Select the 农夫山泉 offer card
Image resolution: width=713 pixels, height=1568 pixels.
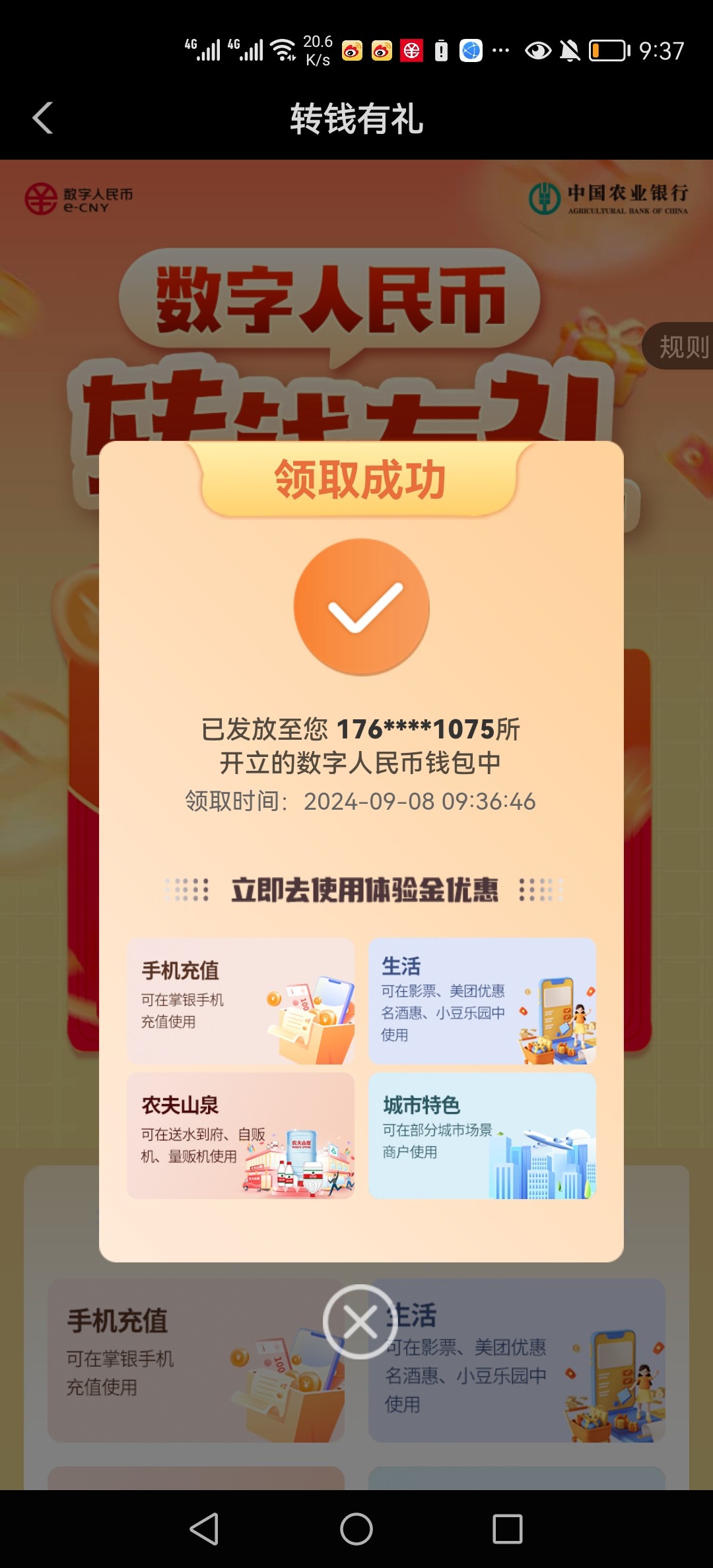click(x=240, y=1135)
